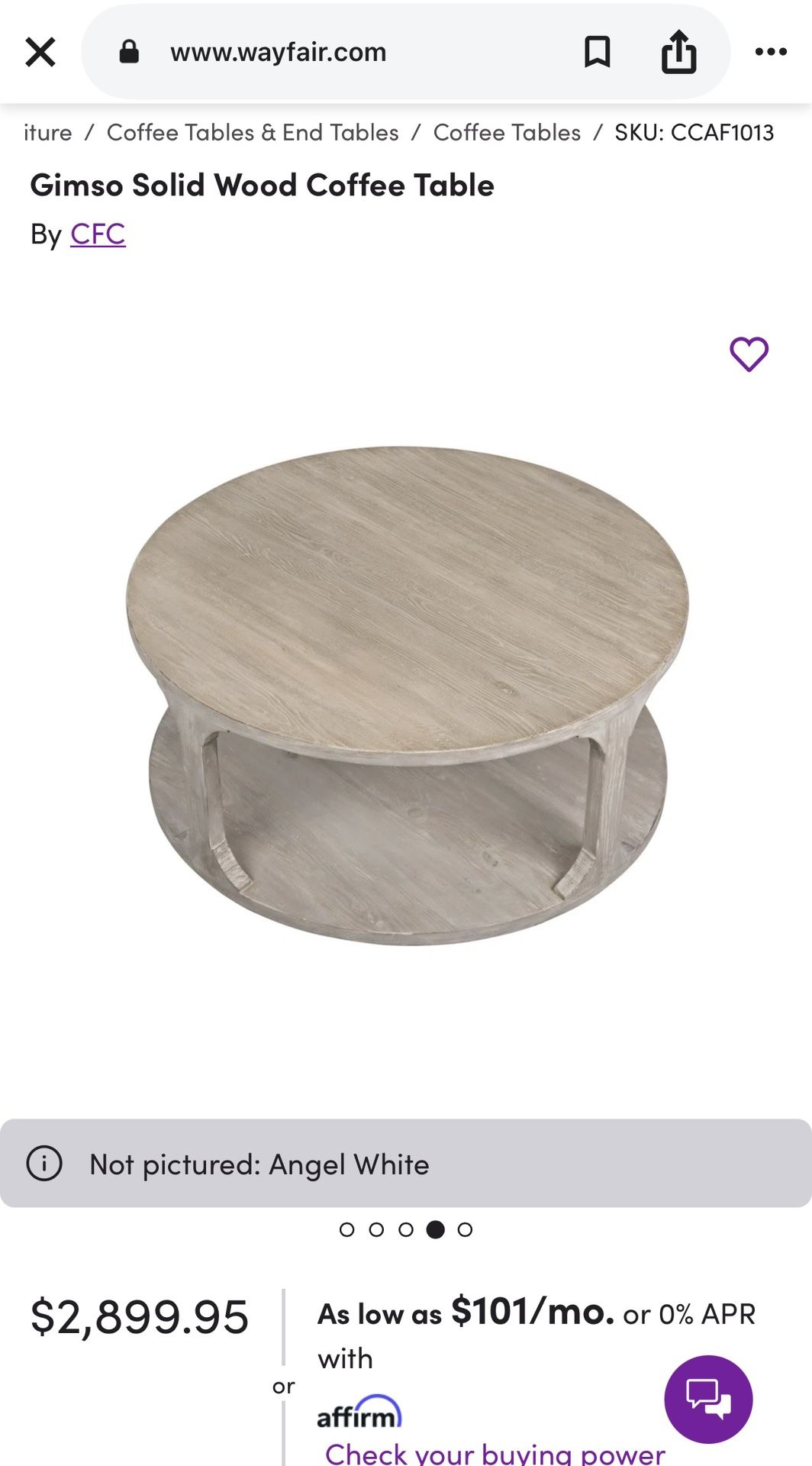Open the three-dot browser menu

click(x=772, y=51)
